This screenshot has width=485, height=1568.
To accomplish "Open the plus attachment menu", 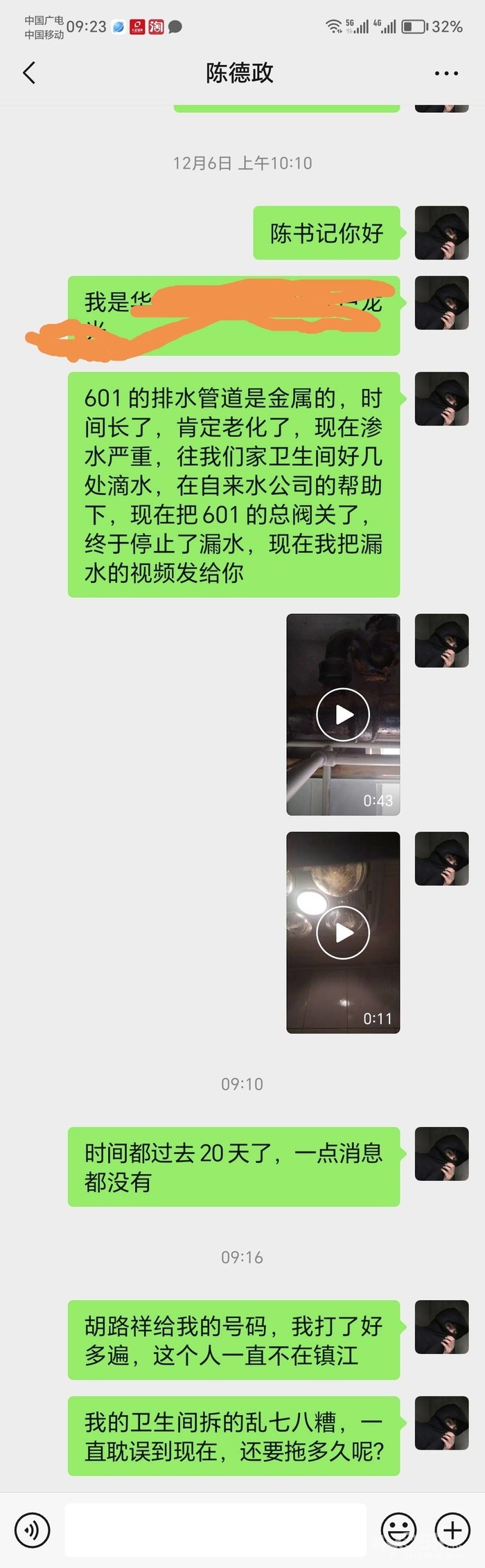I will (452, 1530).
